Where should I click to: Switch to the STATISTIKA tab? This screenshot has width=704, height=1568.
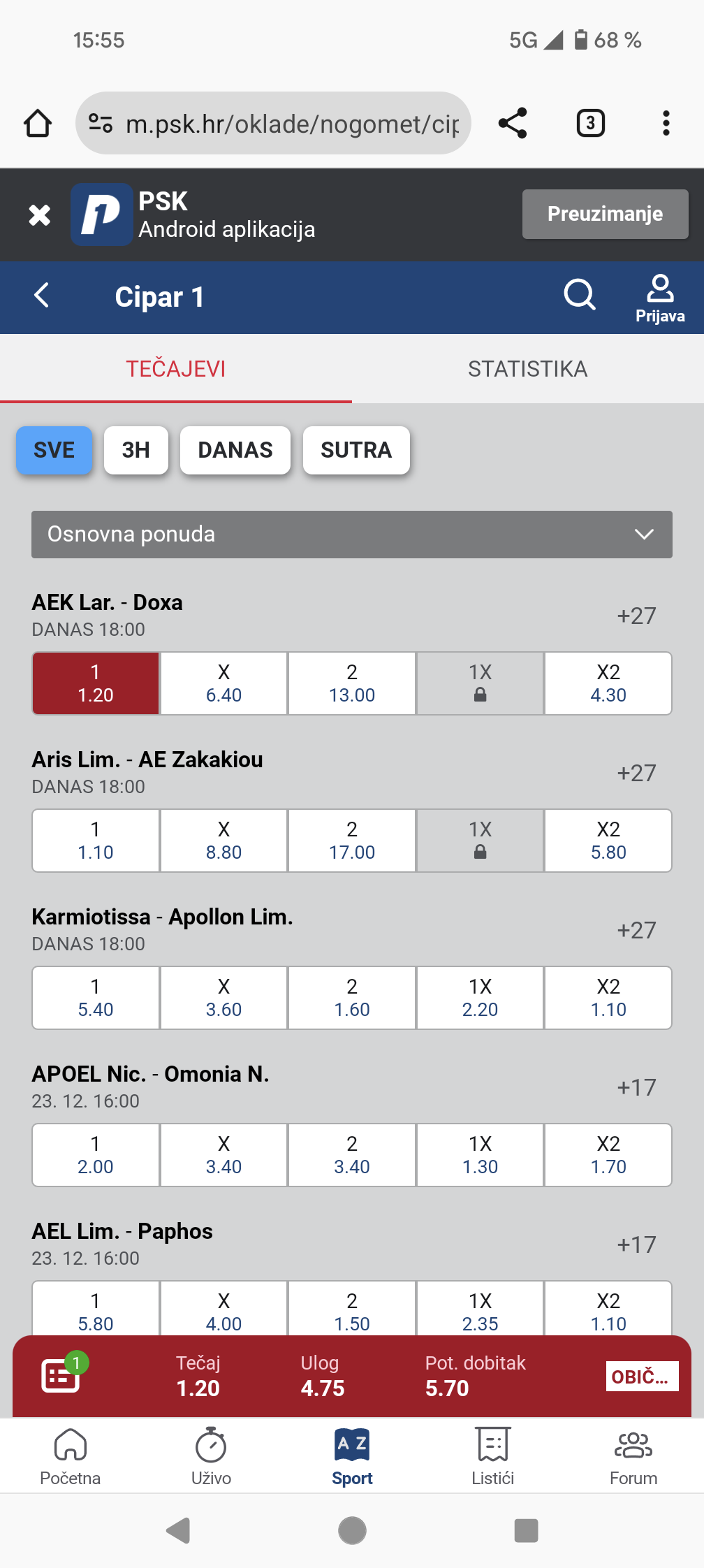(528, 369)
